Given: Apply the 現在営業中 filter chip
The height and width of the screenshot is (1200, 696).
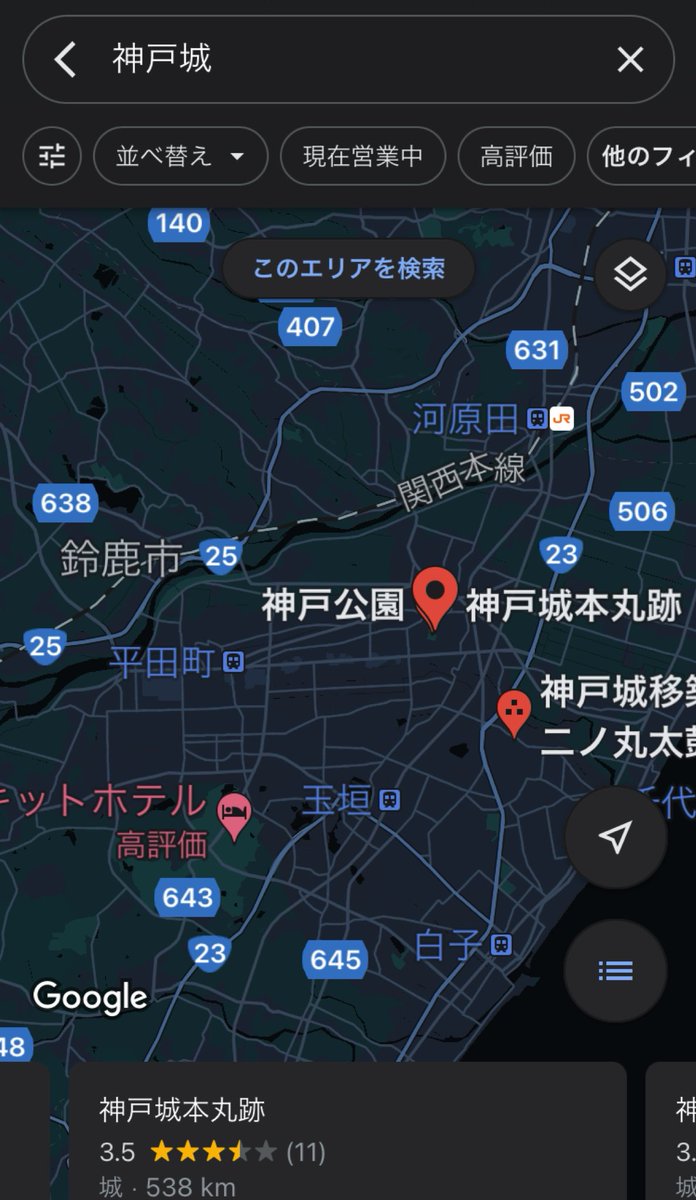Looking at the screenshot, I should (363, 156).
